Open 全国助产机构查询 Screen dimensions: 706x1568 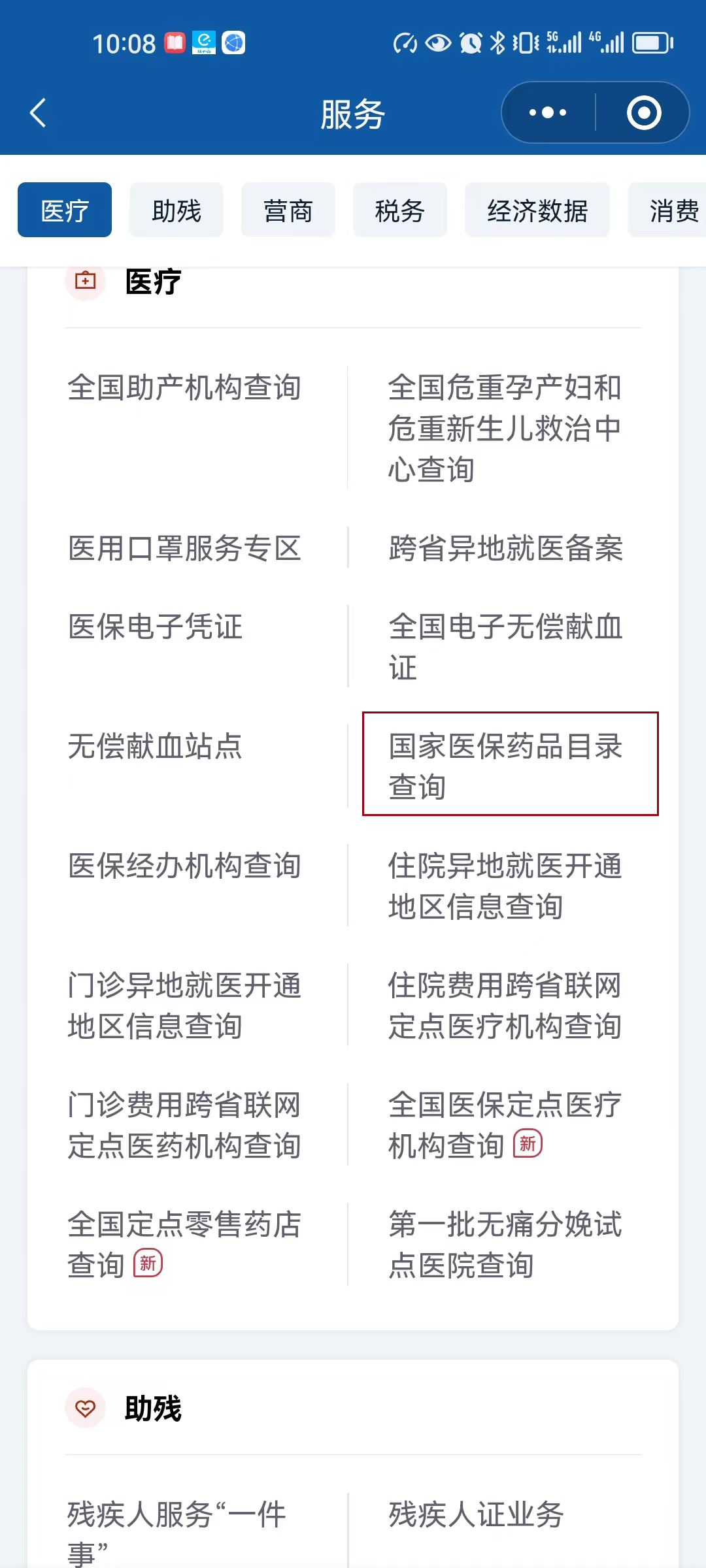click(184, 387)
